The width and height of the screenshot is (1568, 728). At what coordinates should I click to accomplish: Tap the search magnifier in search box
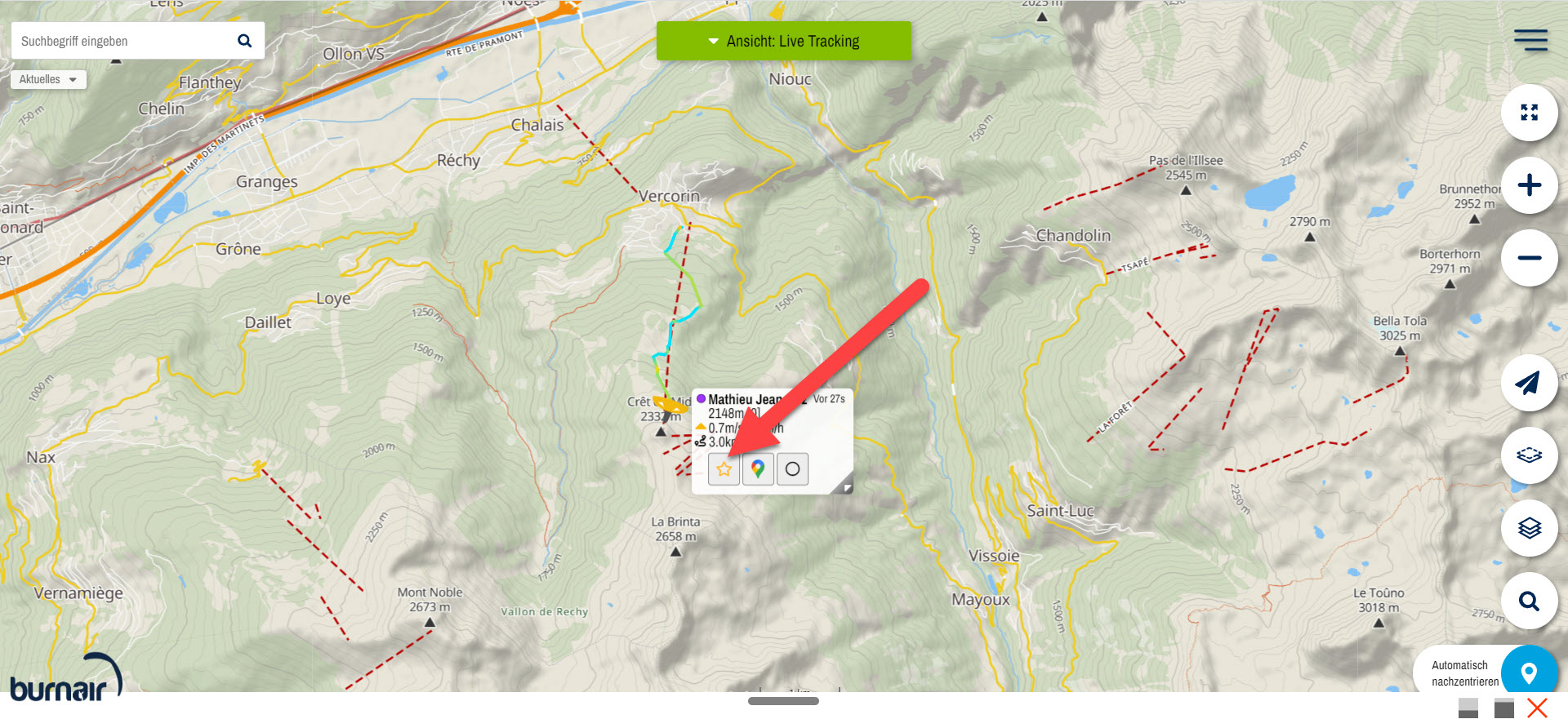tap(244, 41)
